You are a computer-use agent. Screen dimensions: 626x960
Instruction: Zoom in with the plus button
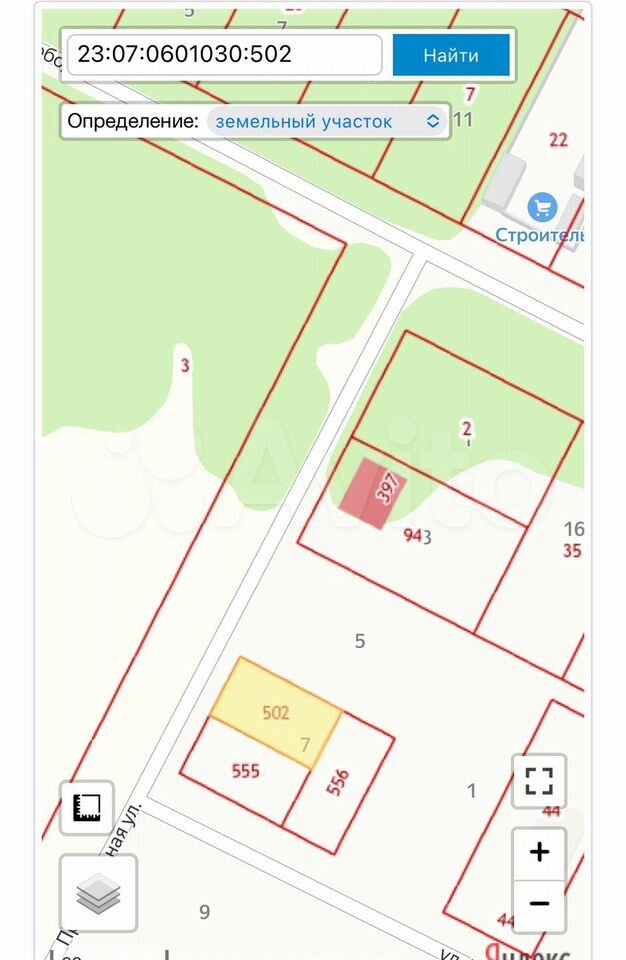(x=539, y=852)
